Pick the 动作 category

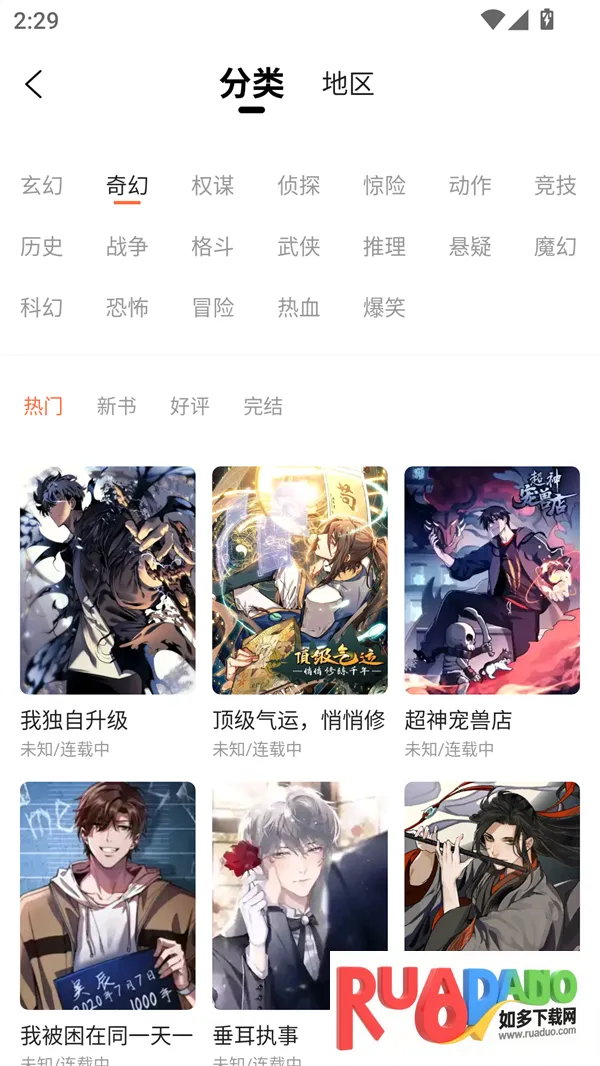(470, 185)
